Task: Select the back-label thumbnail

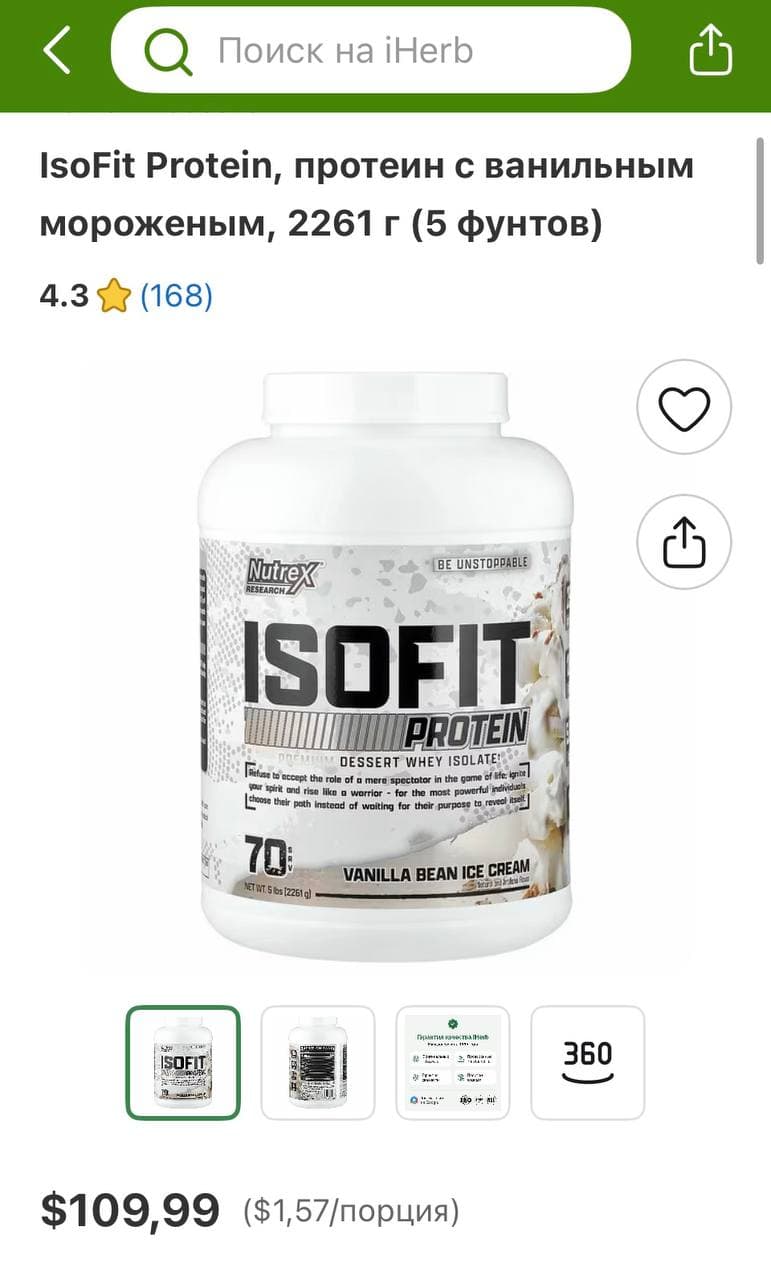Action: click(x=318, y=1062)
